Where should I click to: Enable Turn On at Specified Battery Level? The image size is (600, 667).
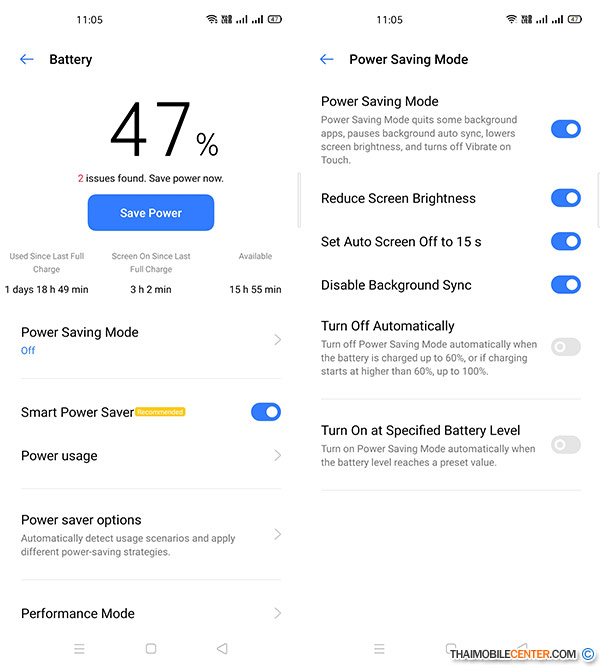point(565,445)
